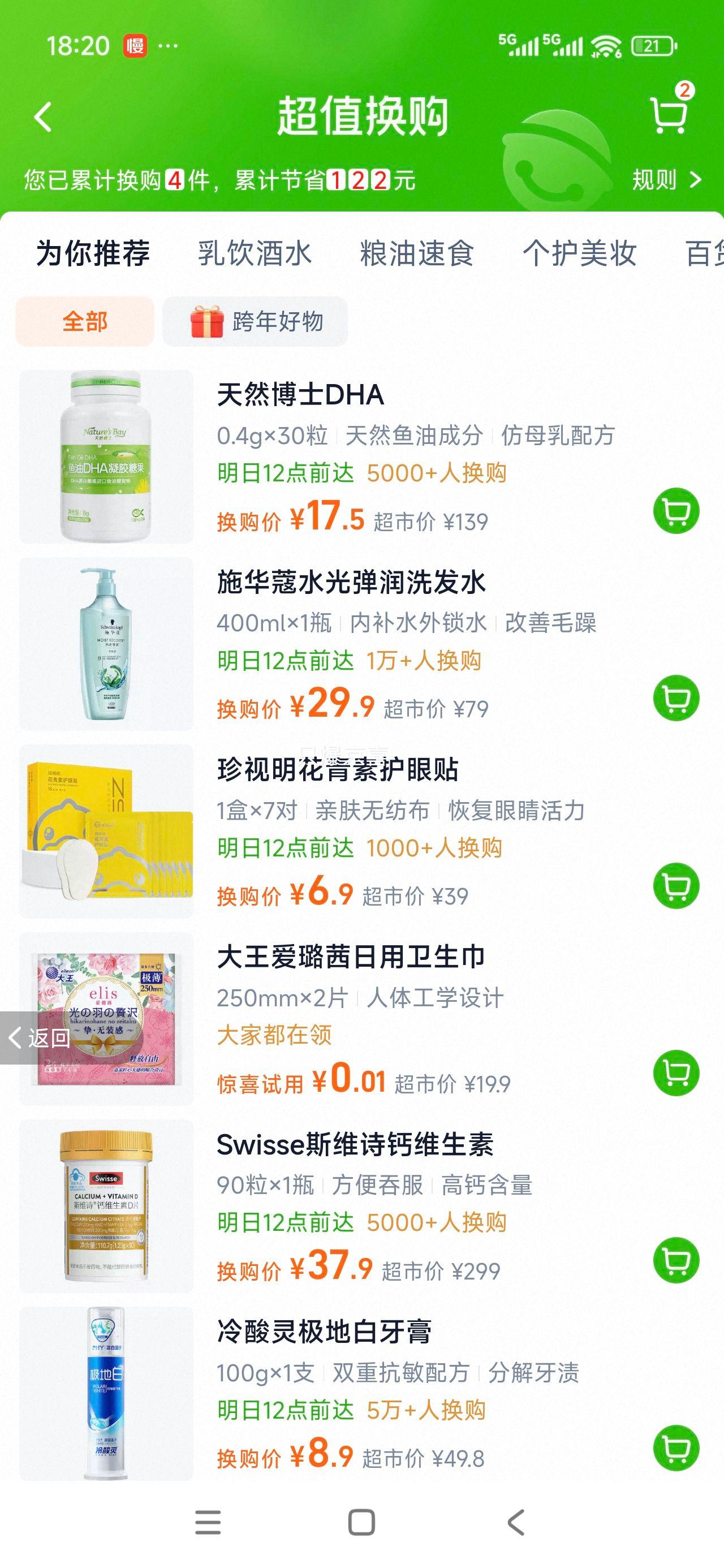This screenshot has height=1568, width=724.
Task: Enable the 跨年好物 filter with gift icon
Action: click(x=255, y=321)
